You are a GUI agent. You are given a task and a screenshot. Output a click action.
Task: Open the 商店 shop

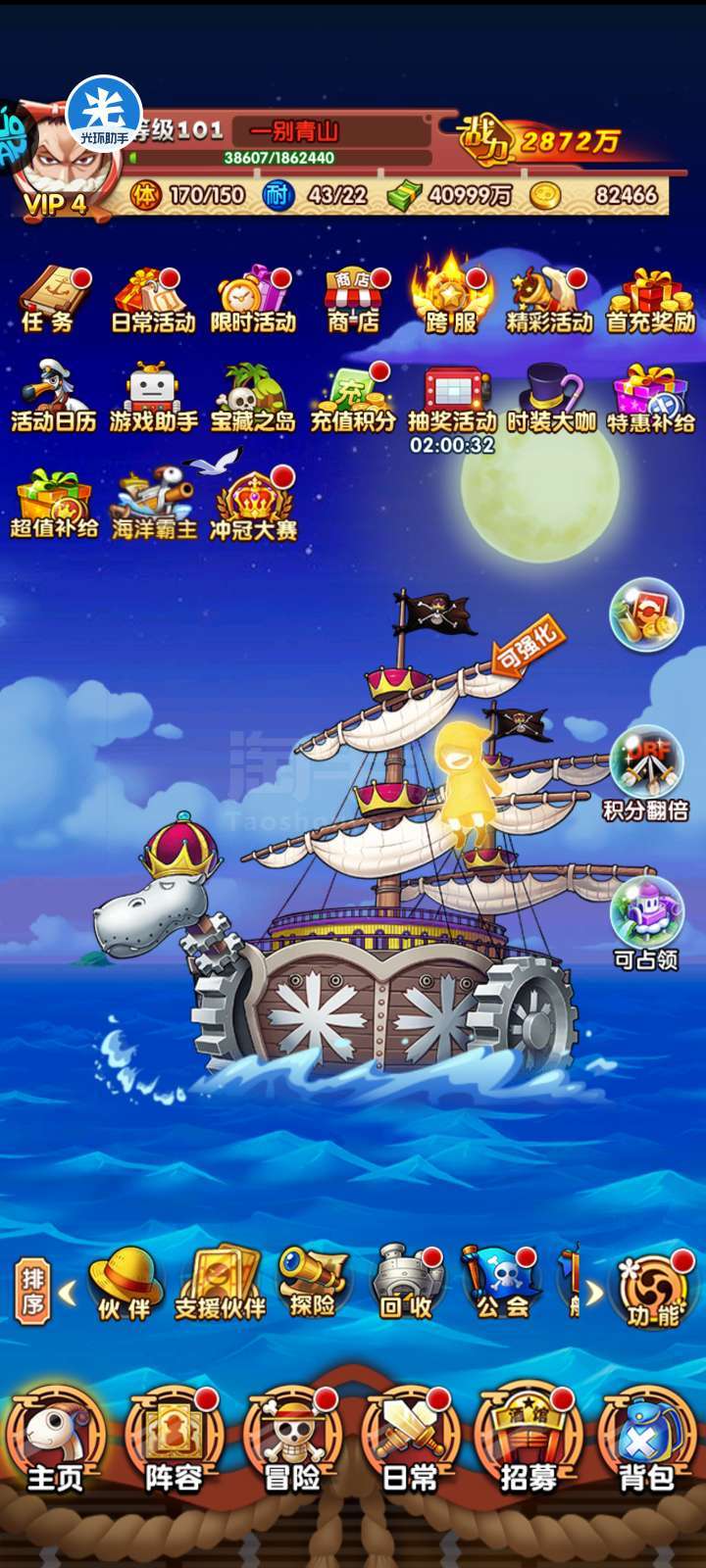[354, 300]
